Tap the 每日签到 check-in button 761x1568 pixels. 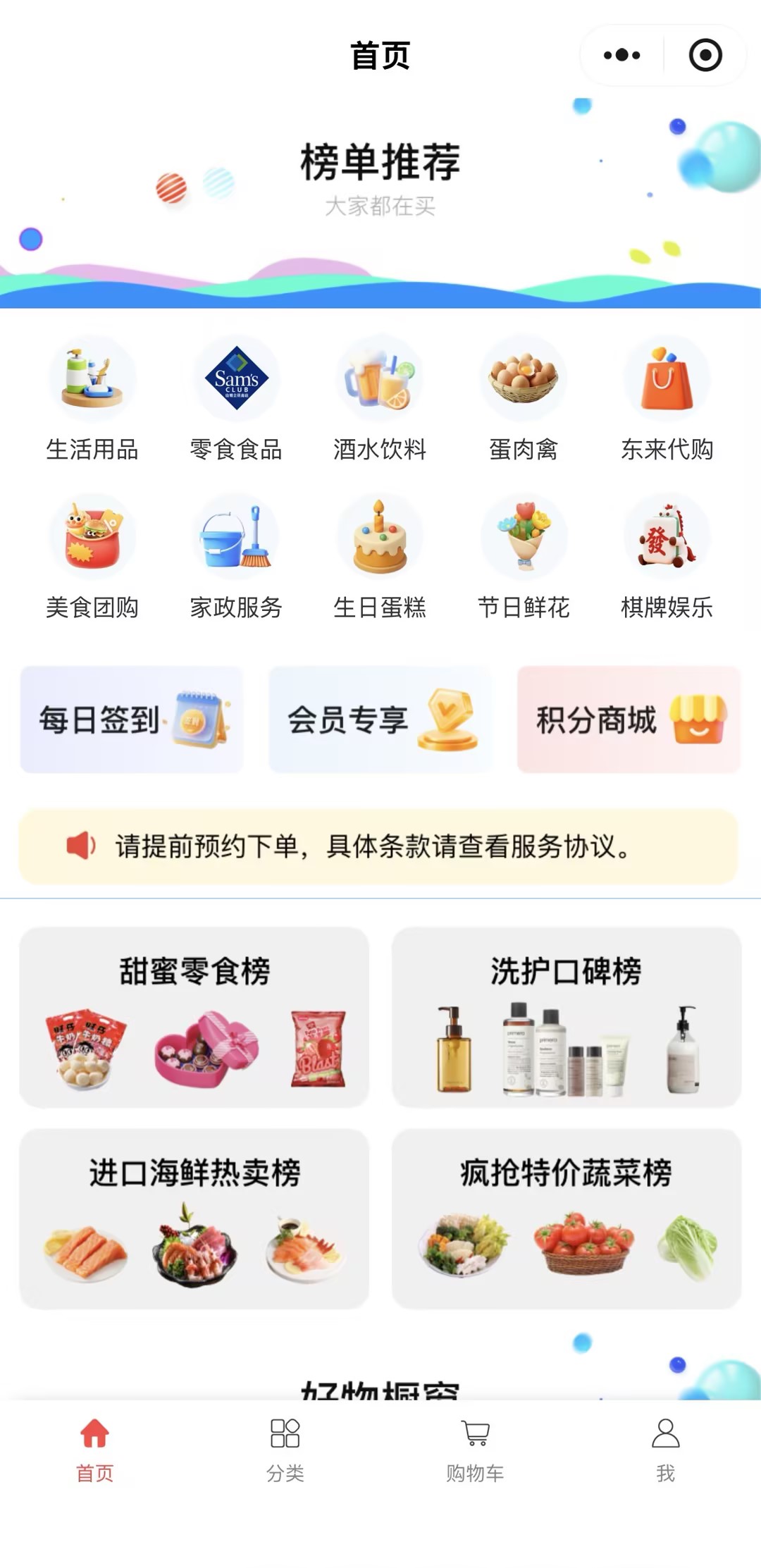(x=132, y=720)
